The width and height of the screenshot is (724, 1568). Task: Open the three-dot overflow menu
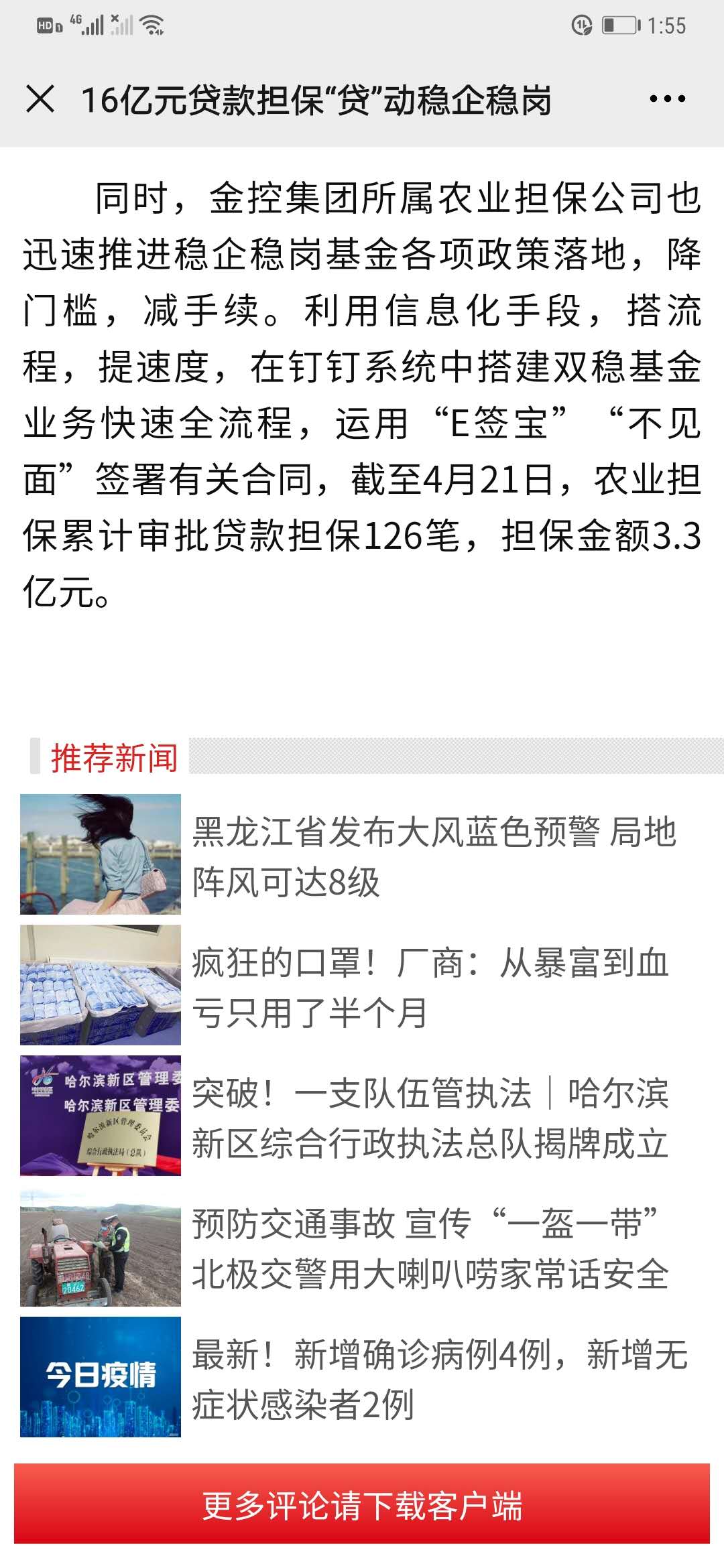point(667,99)
